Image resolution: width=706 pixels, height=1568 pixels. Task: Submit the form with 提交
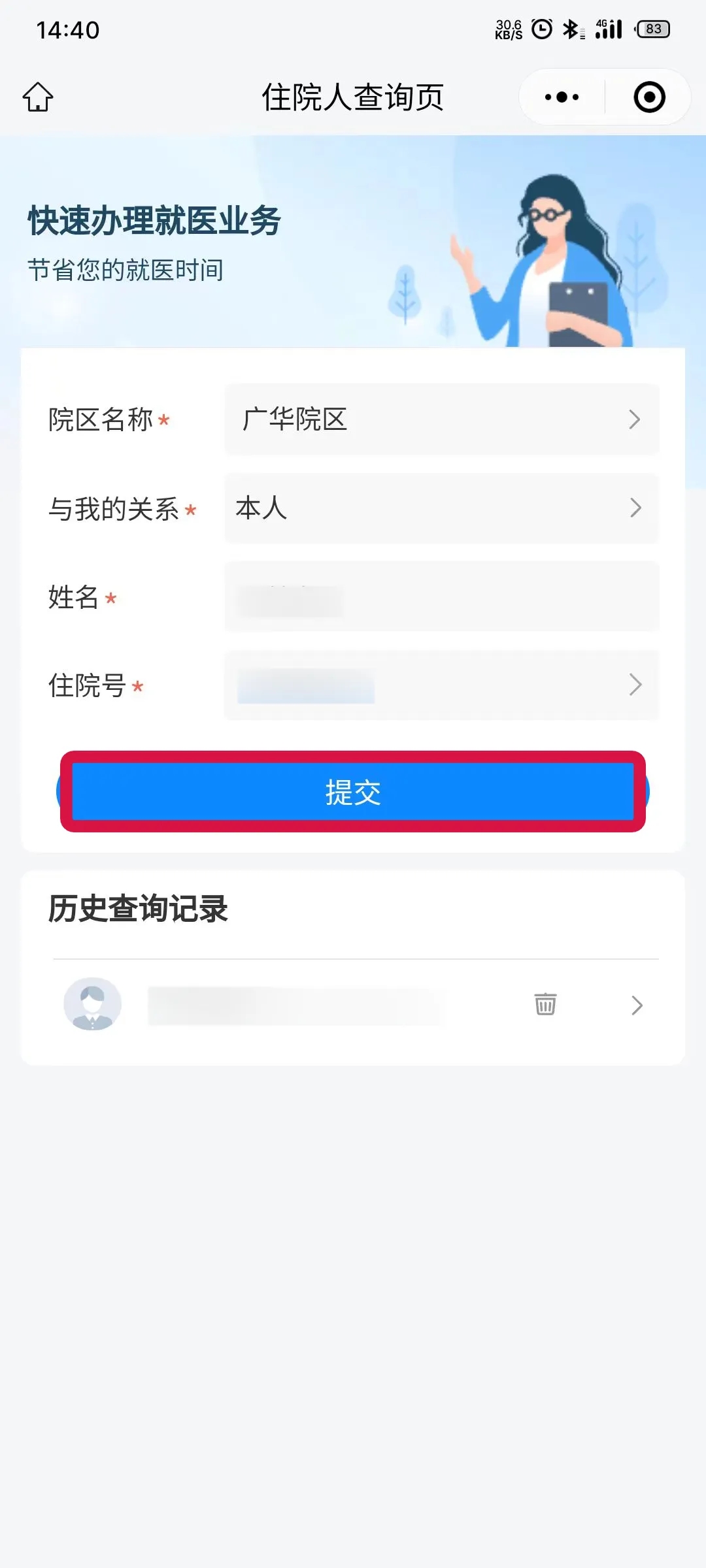(x=353, y=792)
